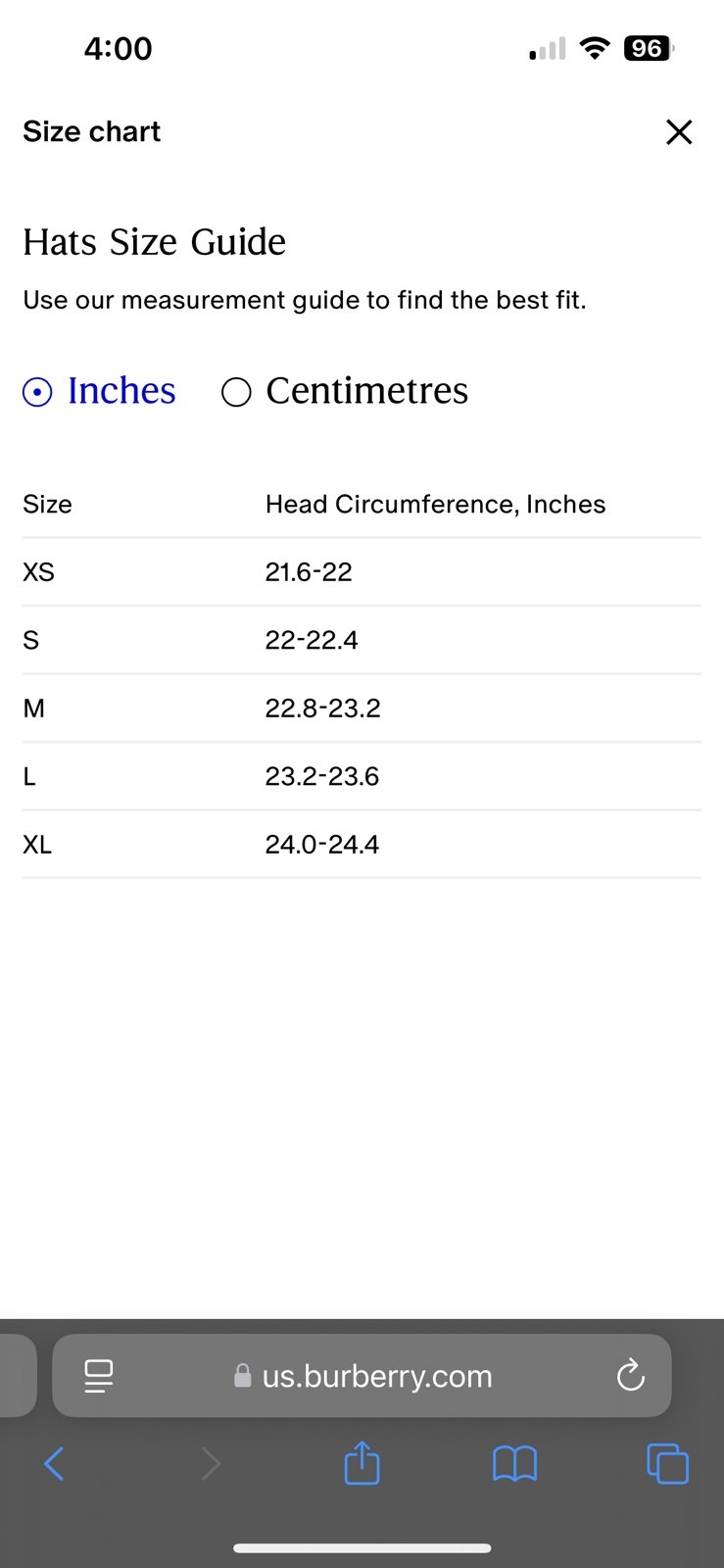Screen dimensions: 724x1568
Task: Select the Centimetres unit option
Action: (x=345, y=391)
